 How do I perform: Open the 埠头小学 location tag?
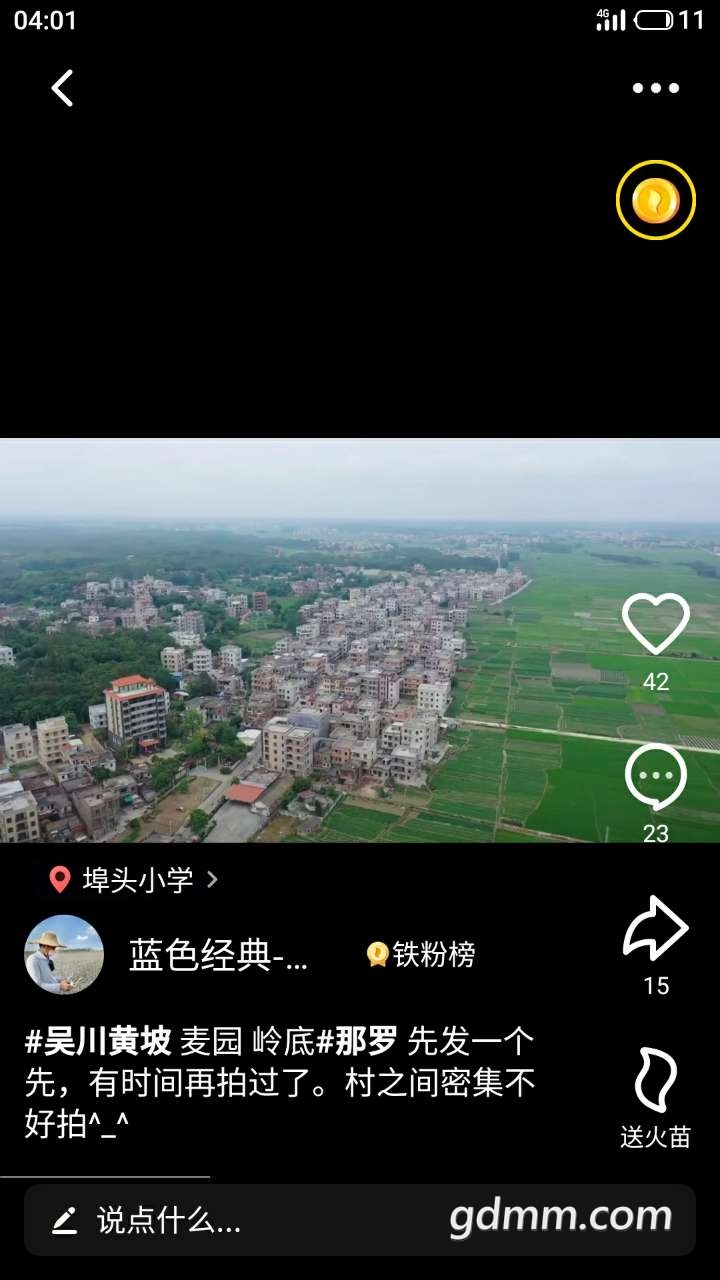(136, 880)
